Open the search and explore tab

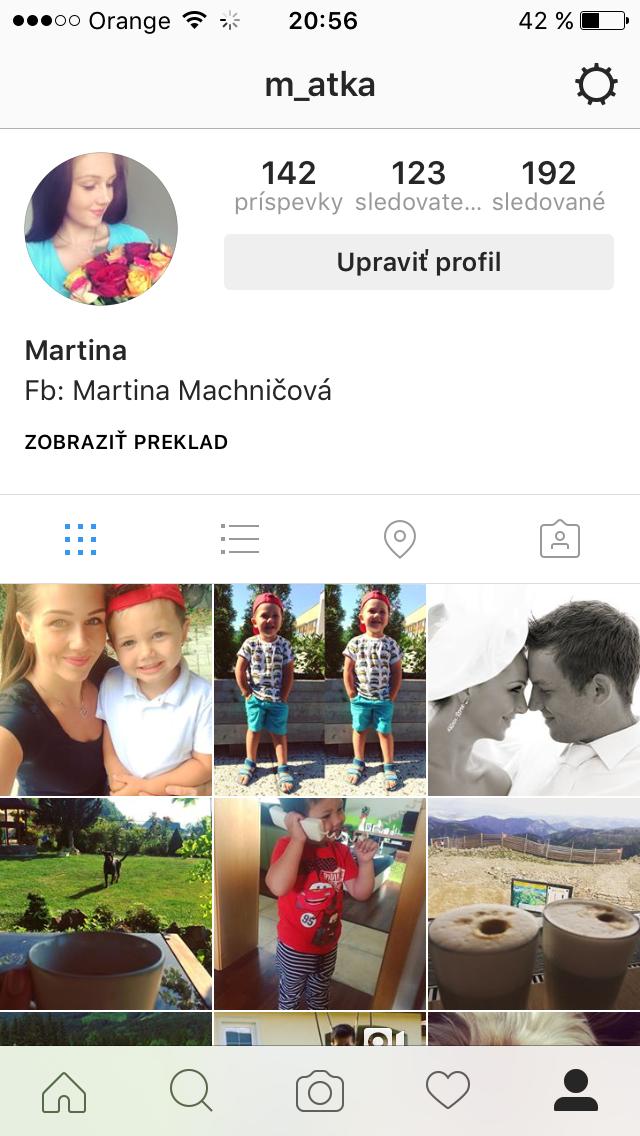[191, 1091]
